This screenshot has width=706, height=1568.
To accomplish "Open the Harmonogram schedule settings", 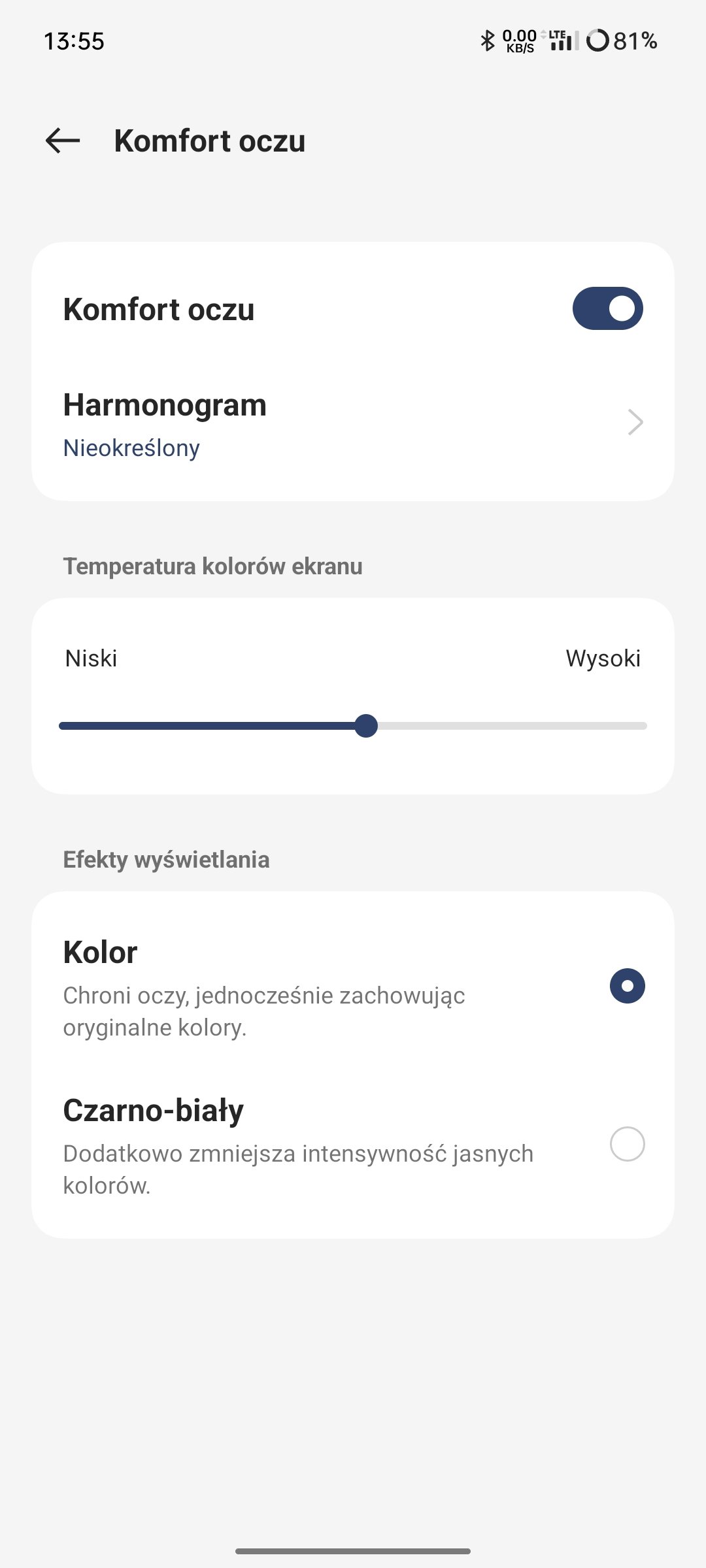I will pyautogui.click(x=353, y=423).
